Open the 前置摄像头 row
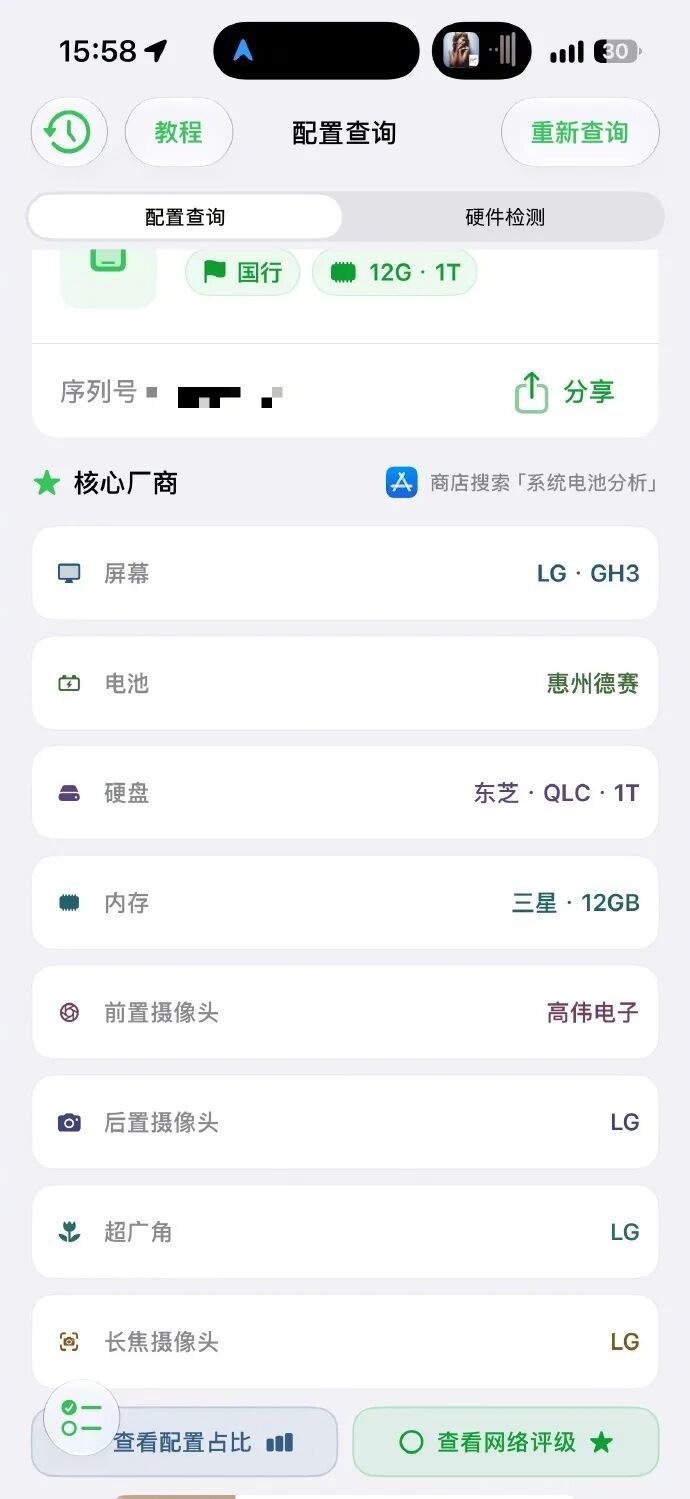The image size is (690, 1499). tap(345, 1012)
